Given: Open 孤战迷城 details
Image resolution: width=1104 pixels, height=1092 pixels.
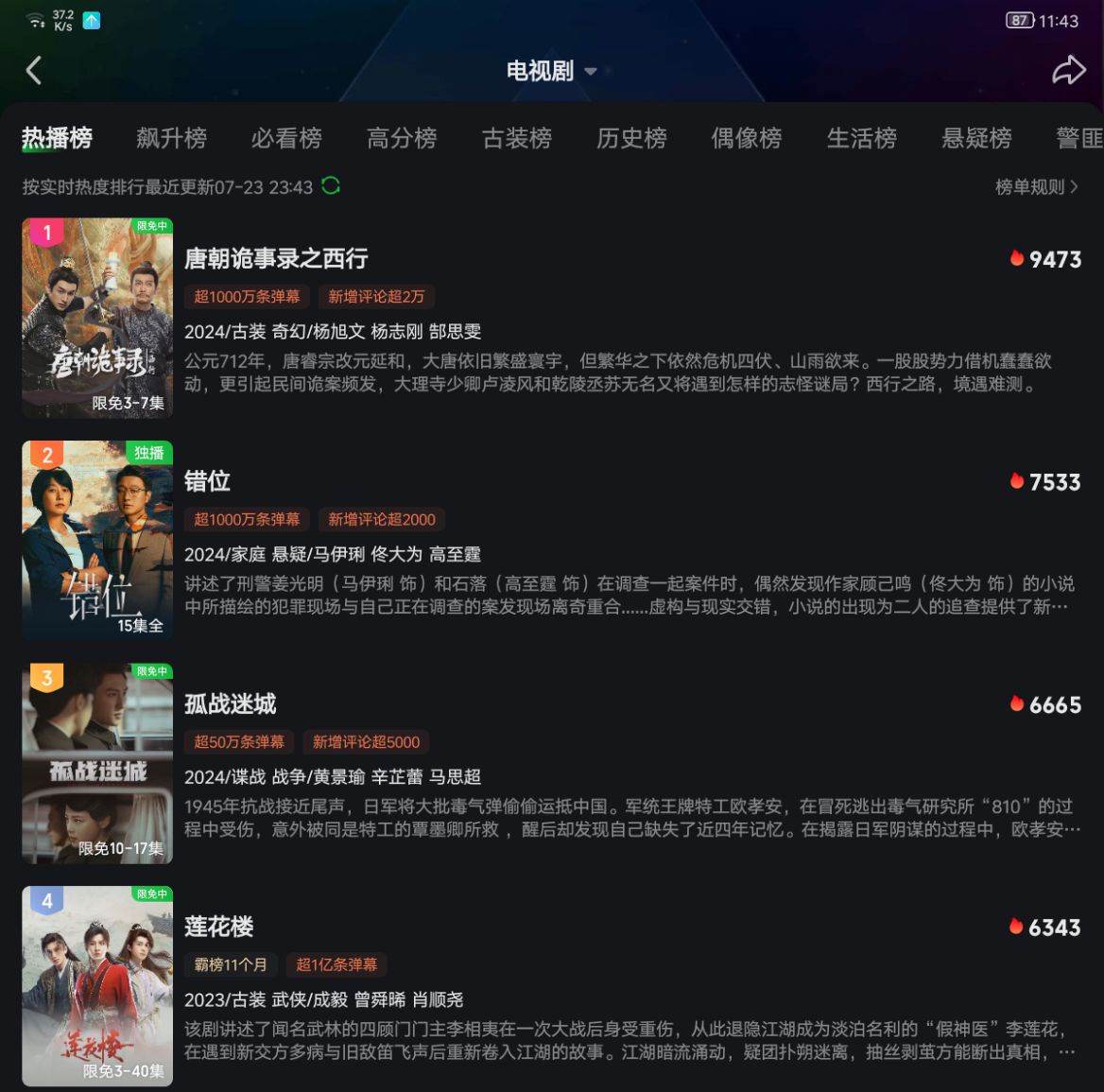Looking at the screenshot, I should coord(231,704).
